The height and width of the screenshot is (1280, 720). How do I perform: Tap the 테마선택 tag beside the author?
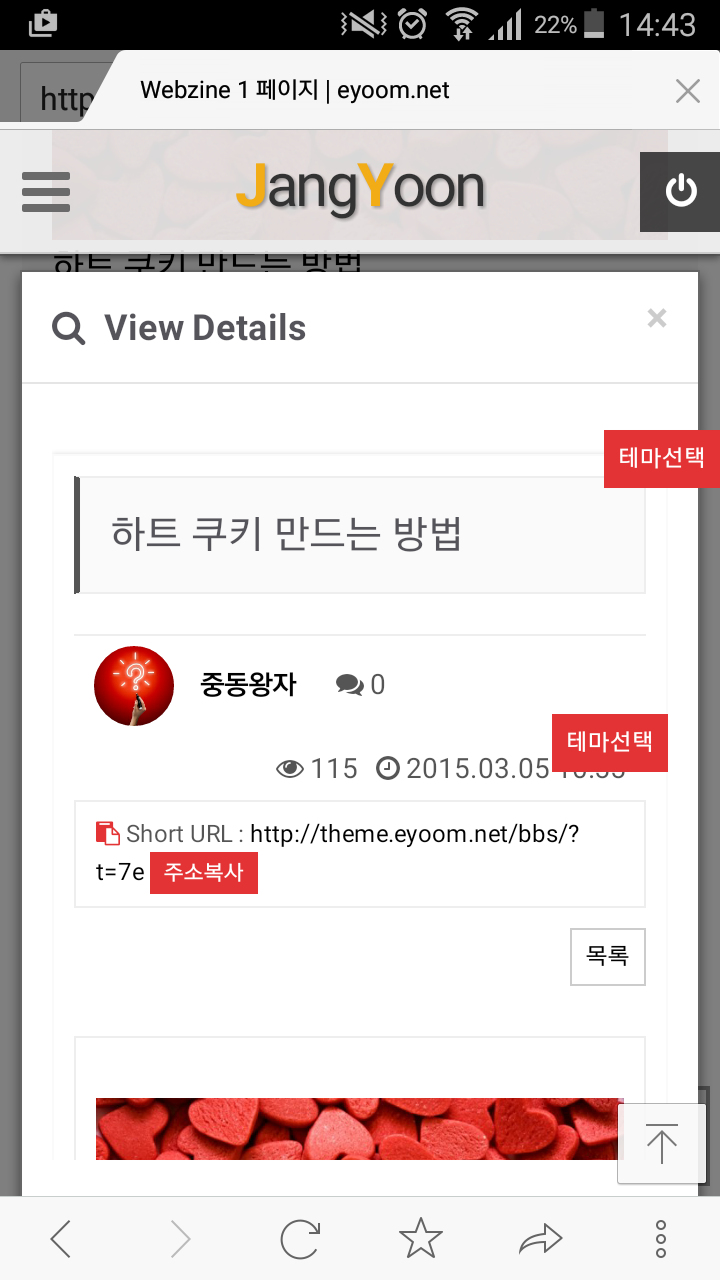pyautogui.click(x=609, y=742)
